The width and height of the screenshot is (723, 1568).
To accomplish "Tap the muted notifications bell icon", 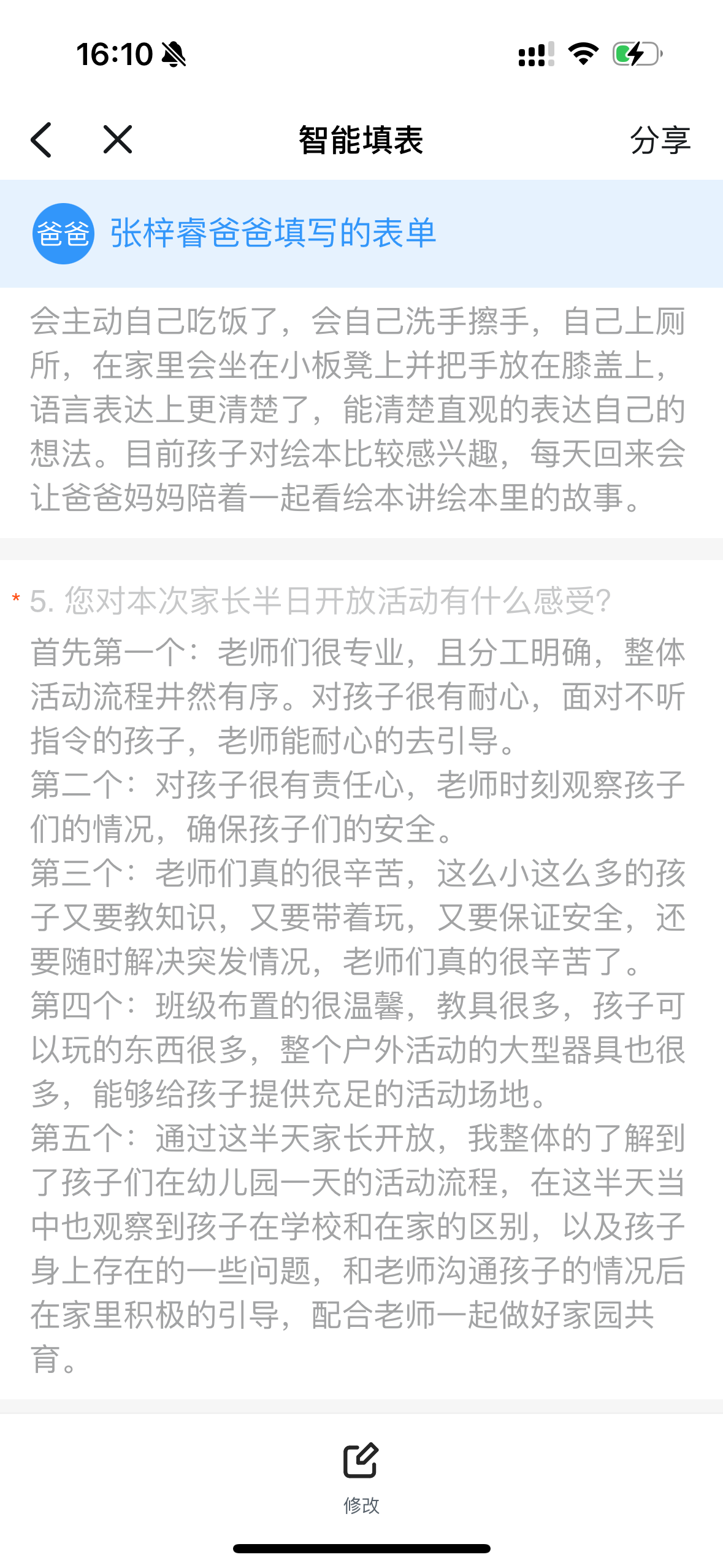I will point(174,55).
